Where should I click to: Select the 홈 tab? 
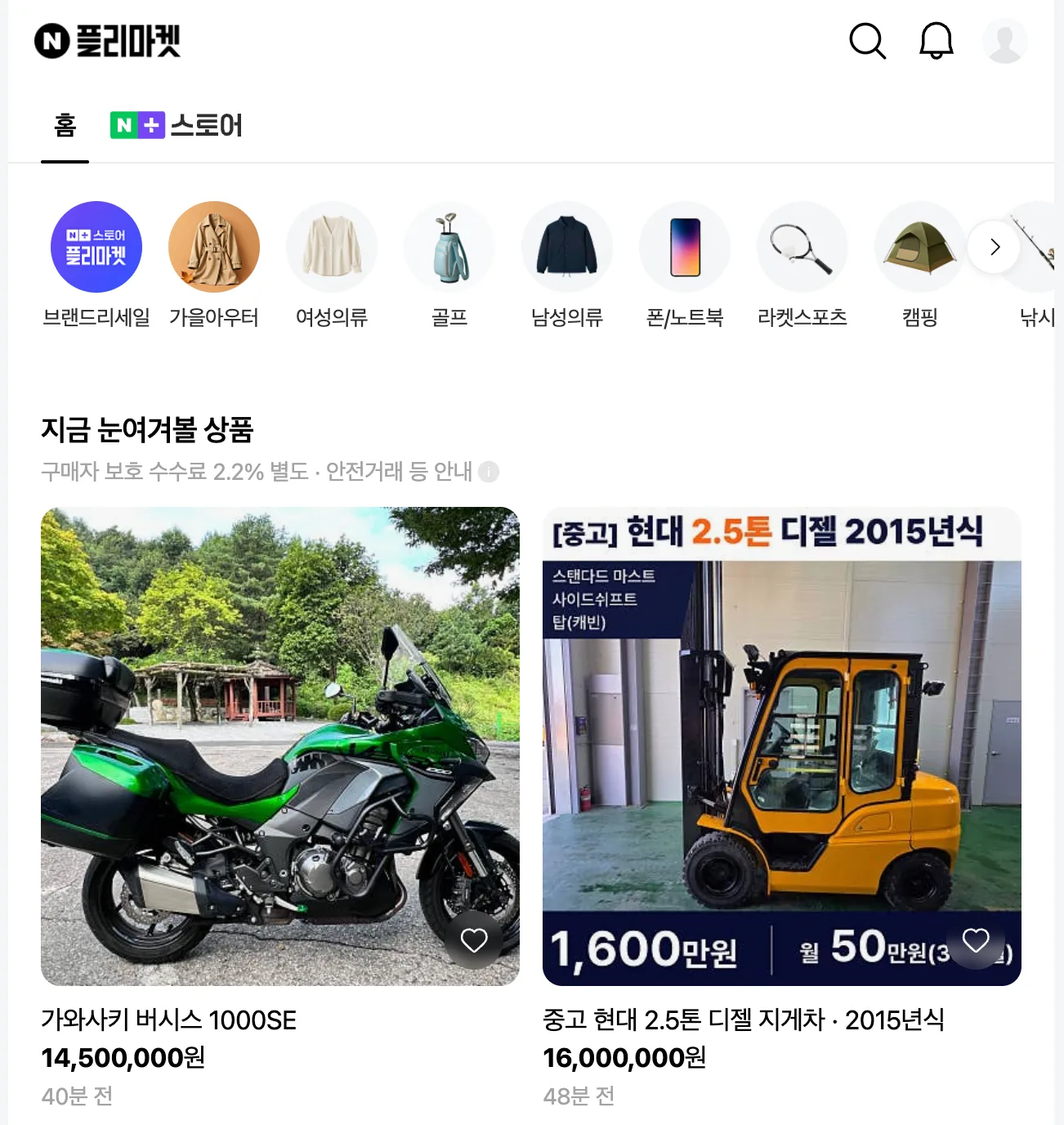click(65, 126)
